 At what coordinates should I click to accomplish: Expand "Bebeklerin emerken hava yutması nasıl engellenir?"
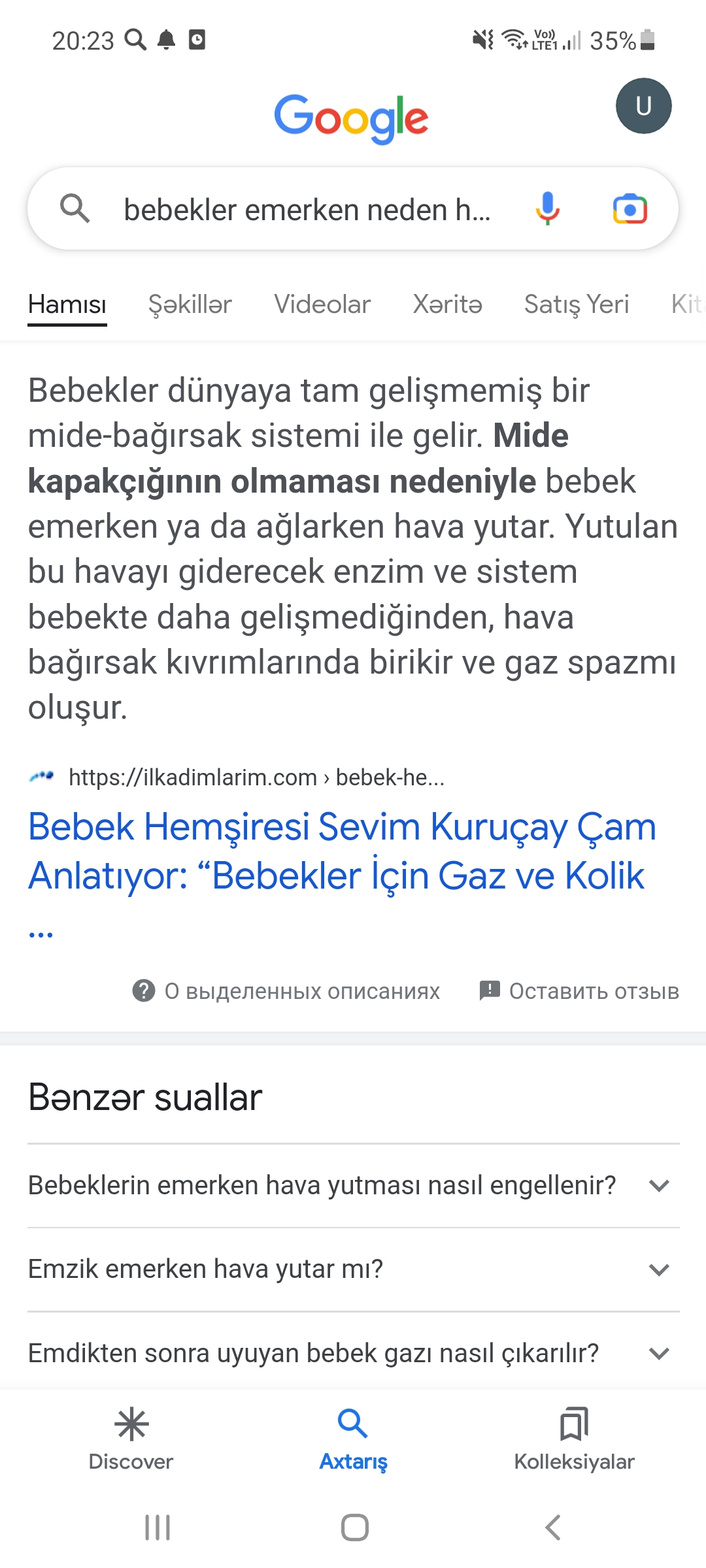coord(353,1185)
